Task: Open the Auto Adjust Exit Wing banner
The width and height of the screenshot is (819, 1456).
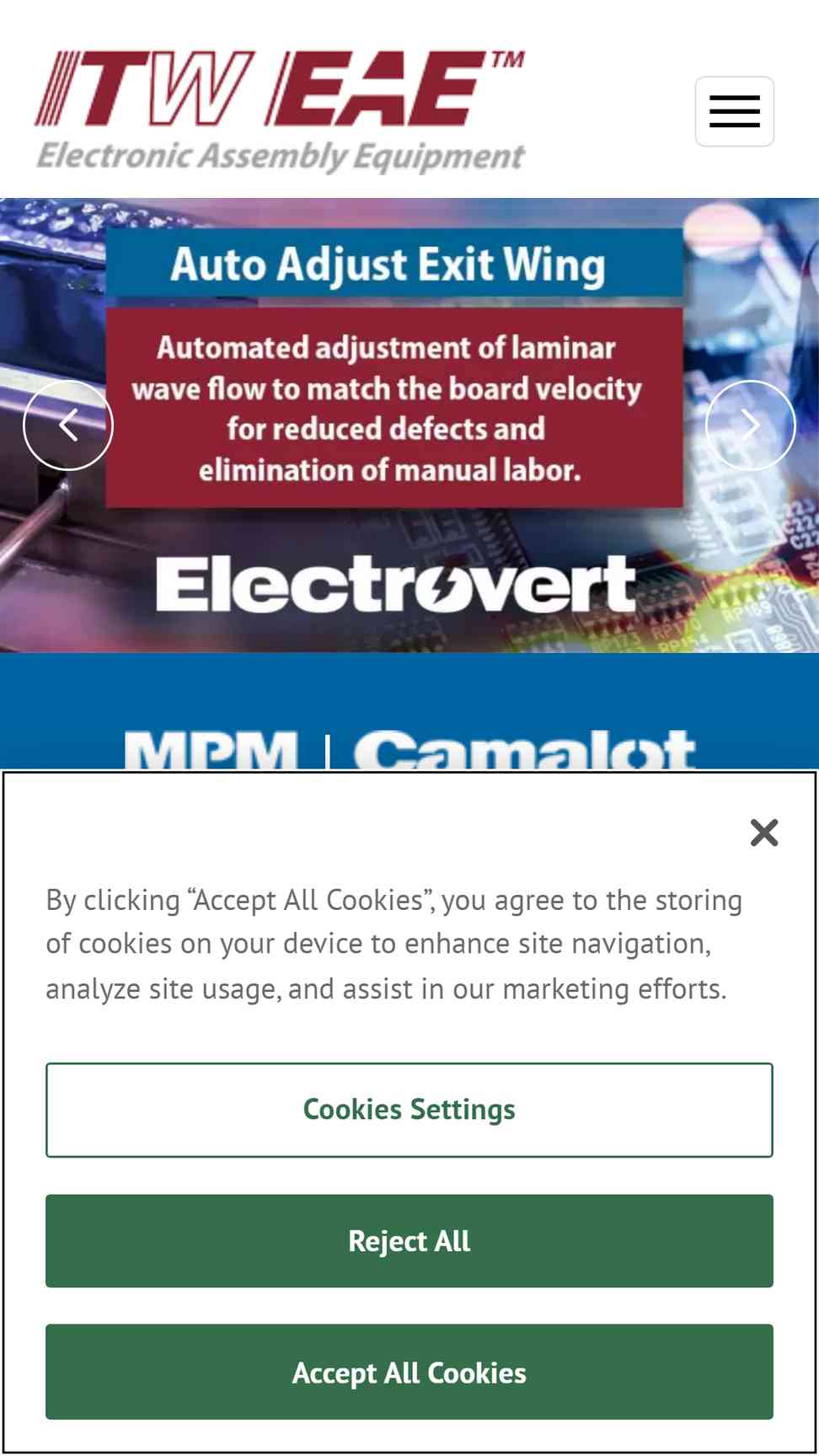Action: [x=409, y=425]
